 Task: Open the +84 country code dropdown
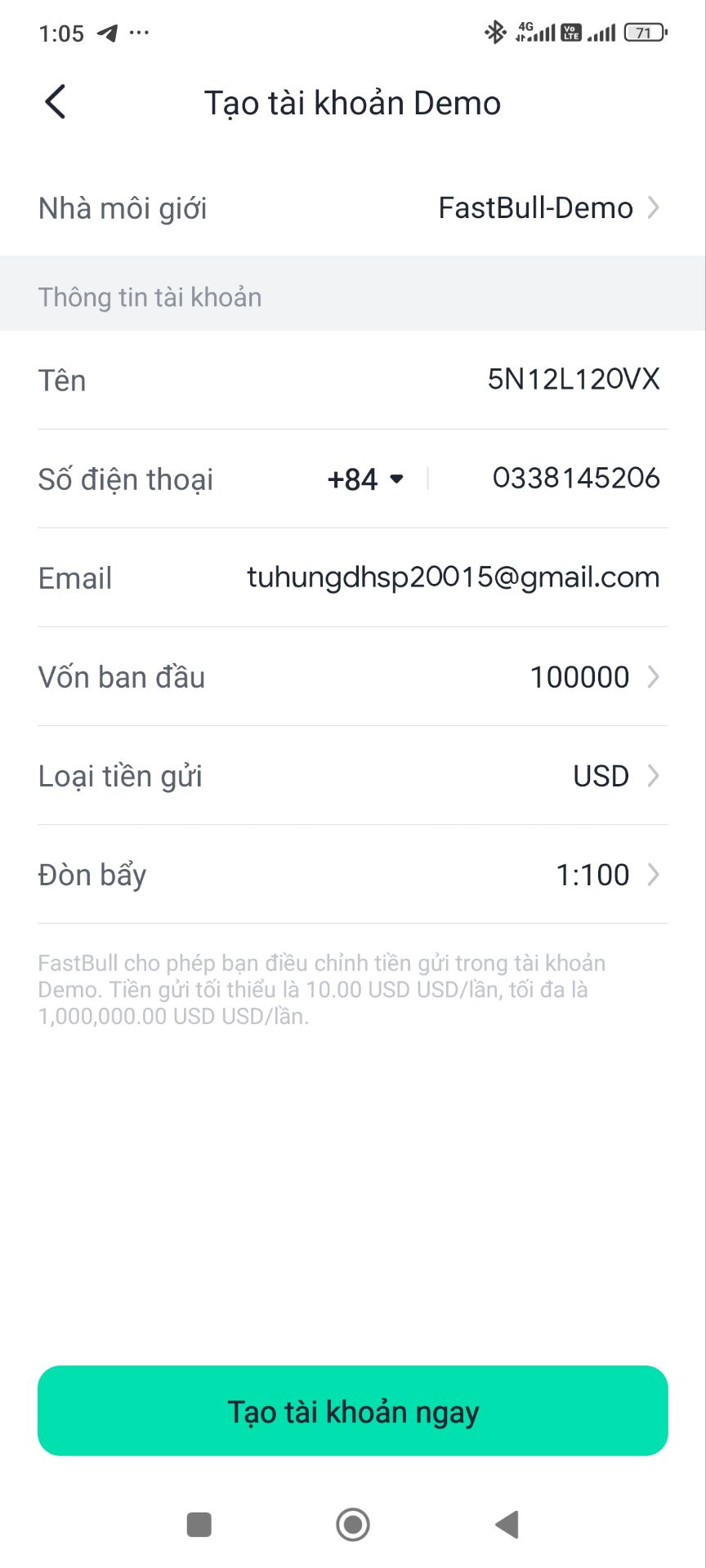[365, 479]
